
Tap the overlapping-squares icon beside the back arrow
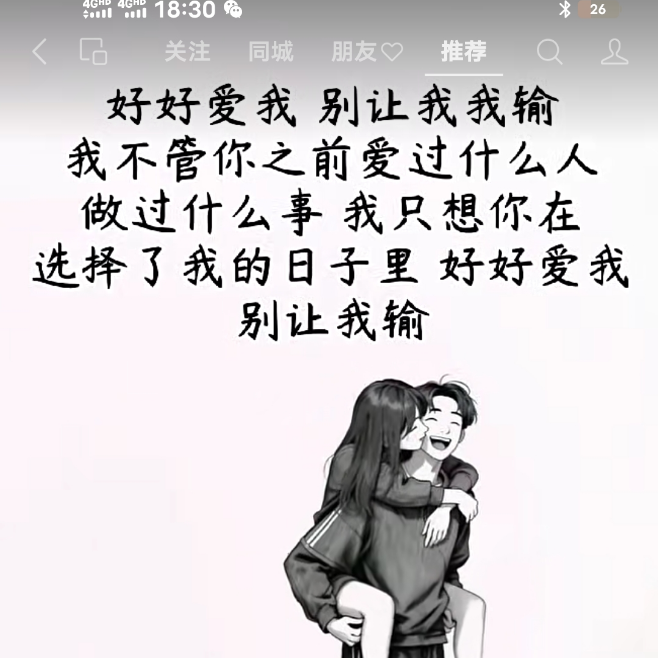[93, 52]
